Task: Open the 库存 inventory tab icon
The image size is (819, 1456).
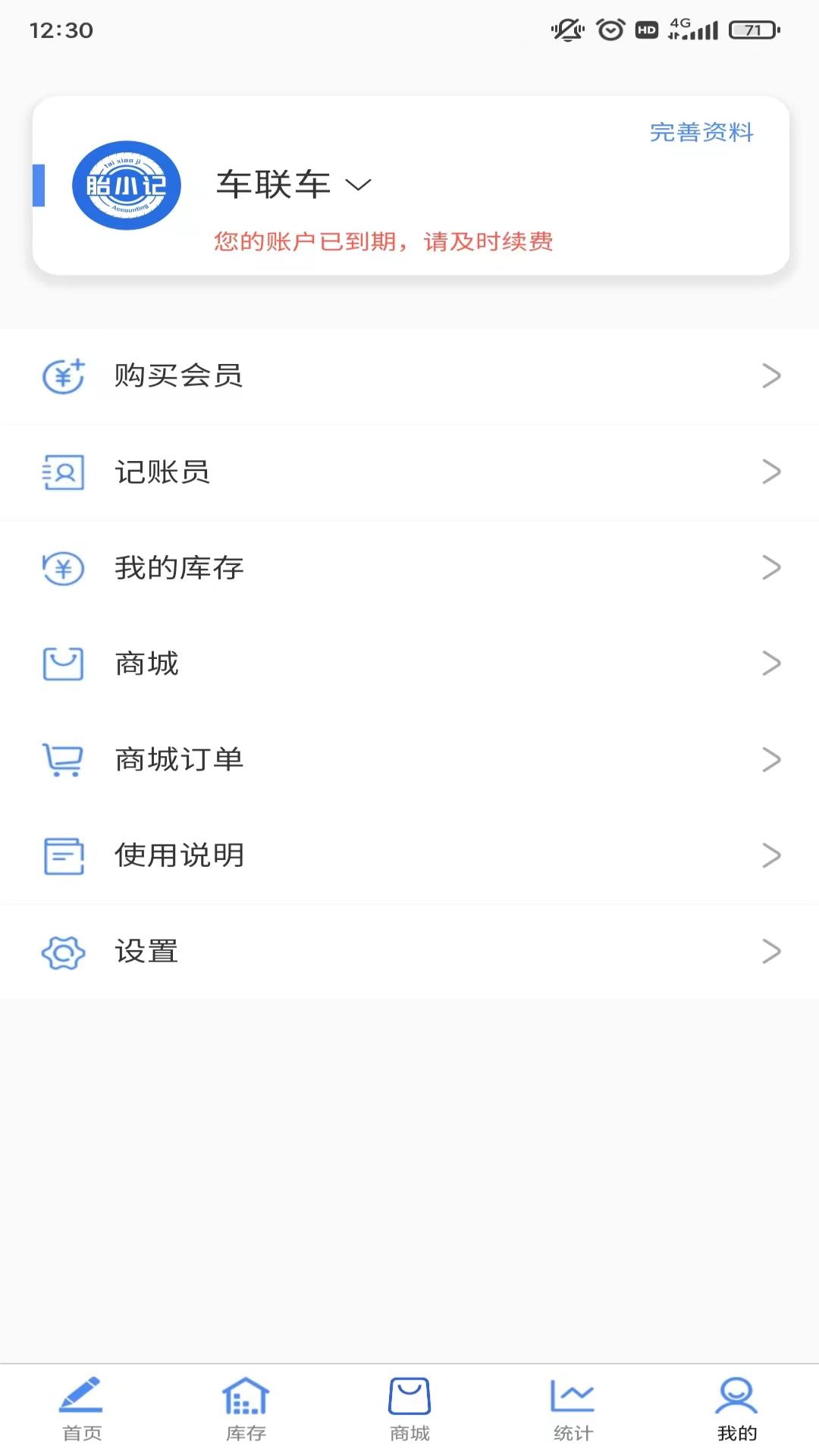Action: click(246, 1404)
